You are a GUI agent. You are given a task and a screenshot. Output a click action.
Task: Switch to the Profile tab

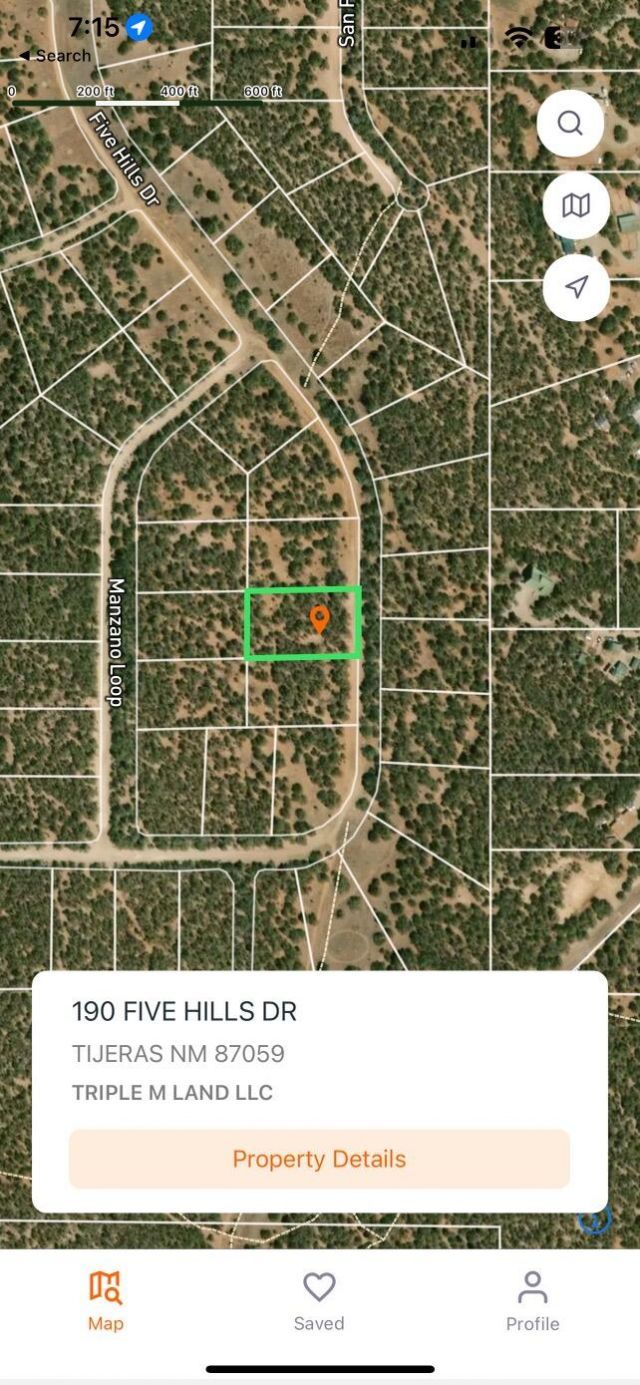click(x=532, y=1301)
